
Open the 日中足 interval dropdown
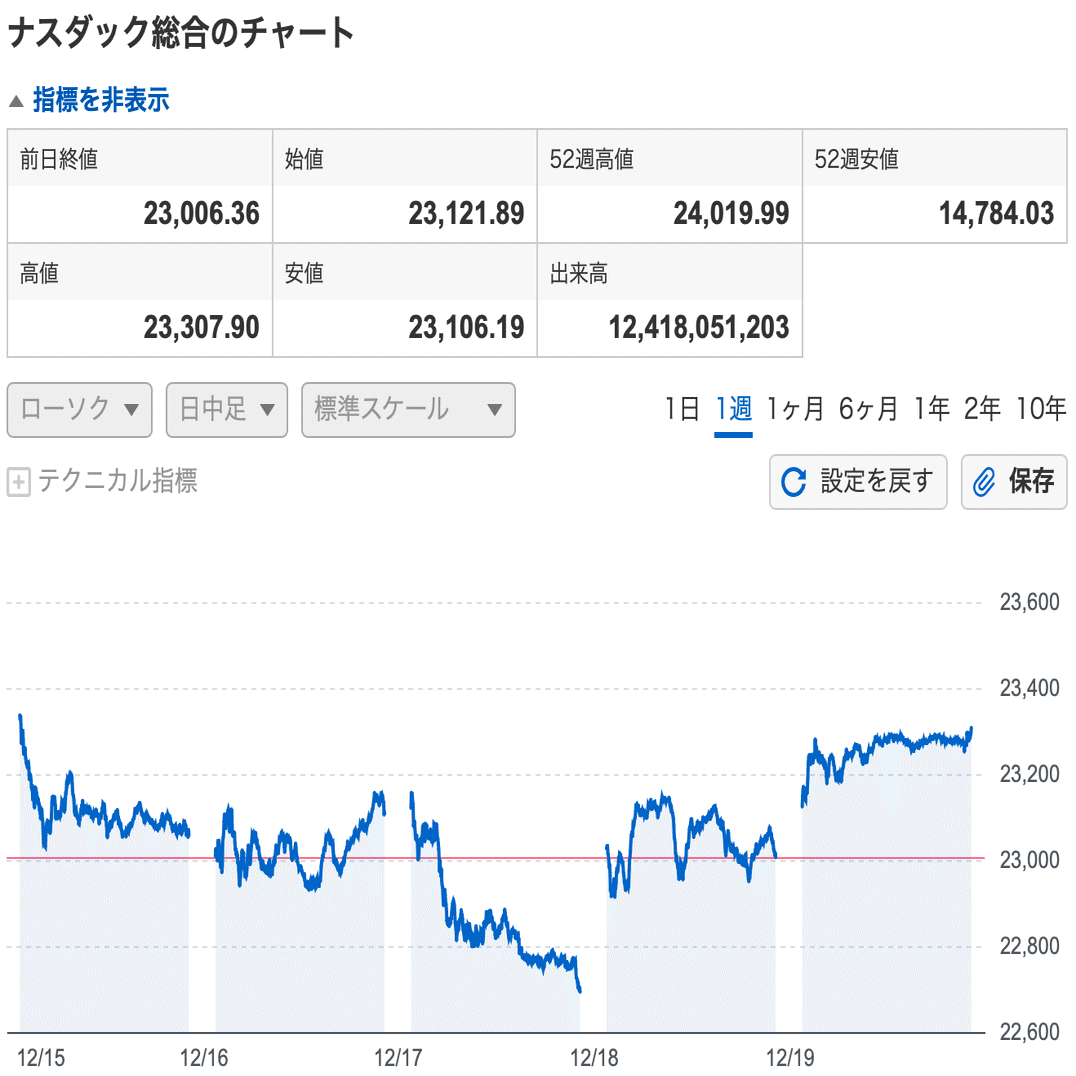coord(227,410)
